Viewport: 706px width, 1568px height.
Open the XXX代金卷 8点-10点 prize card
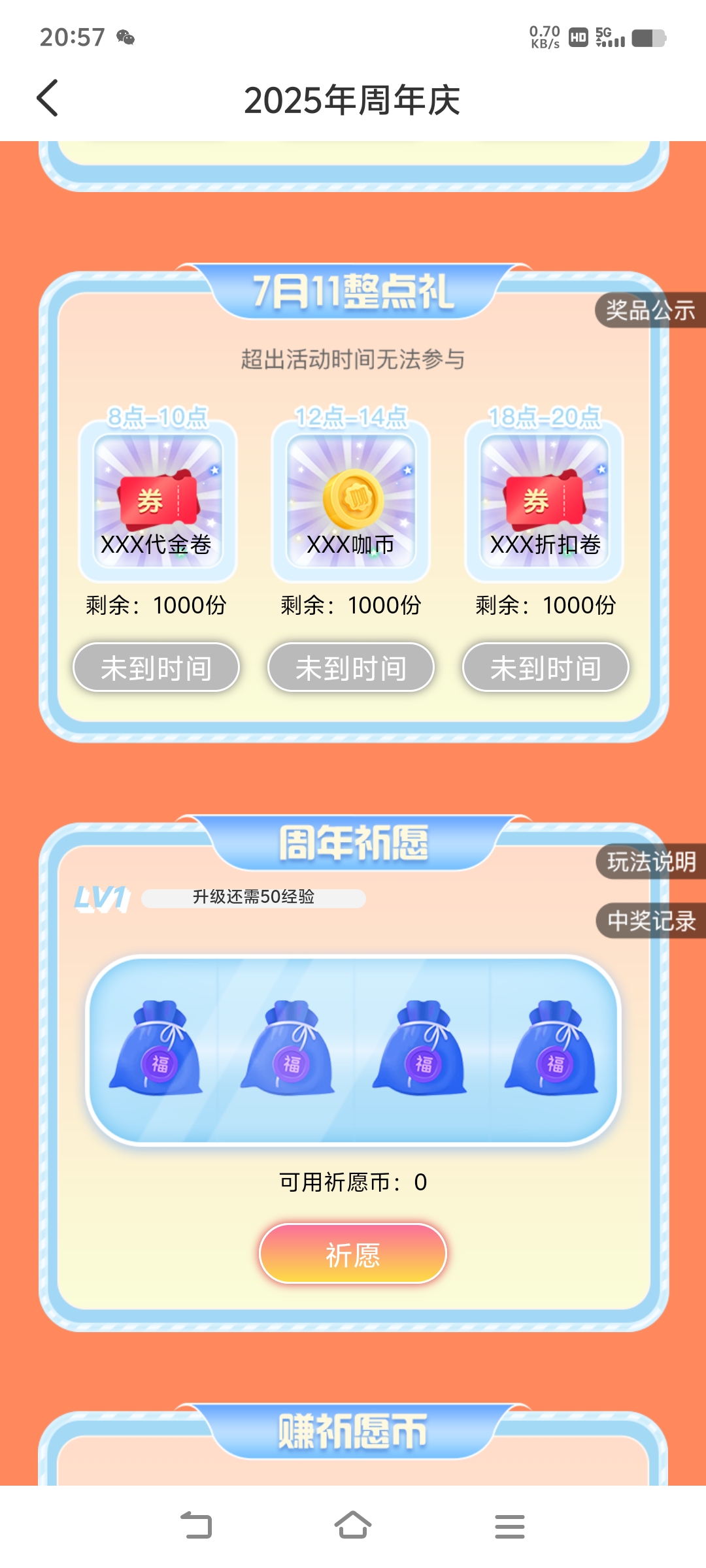pyautogui.click(x=158, y=501)
